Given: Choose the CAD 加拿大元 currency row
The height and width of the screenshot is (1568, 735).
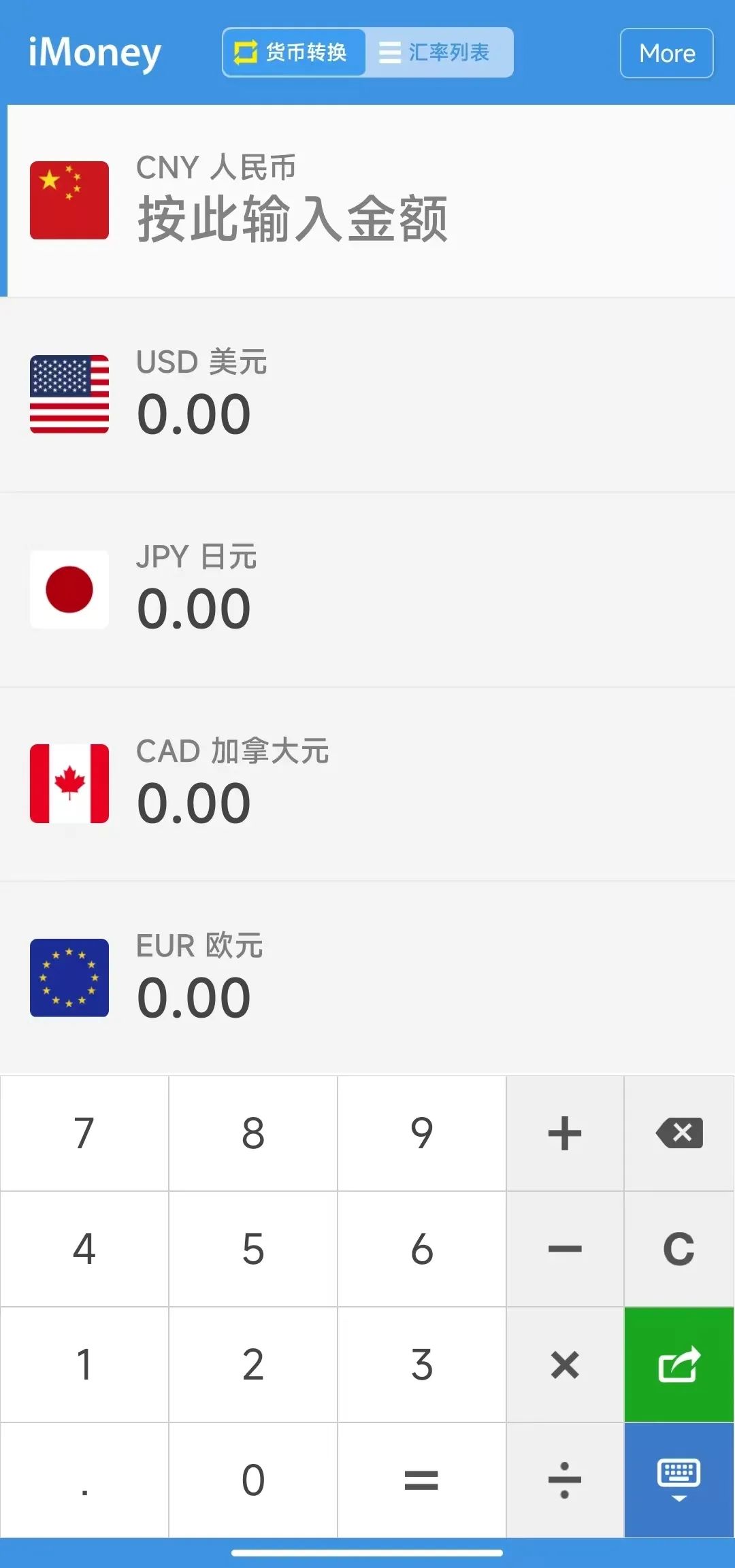Looking at the screenshot, I should pyautogui.click(x=367, y=784).
